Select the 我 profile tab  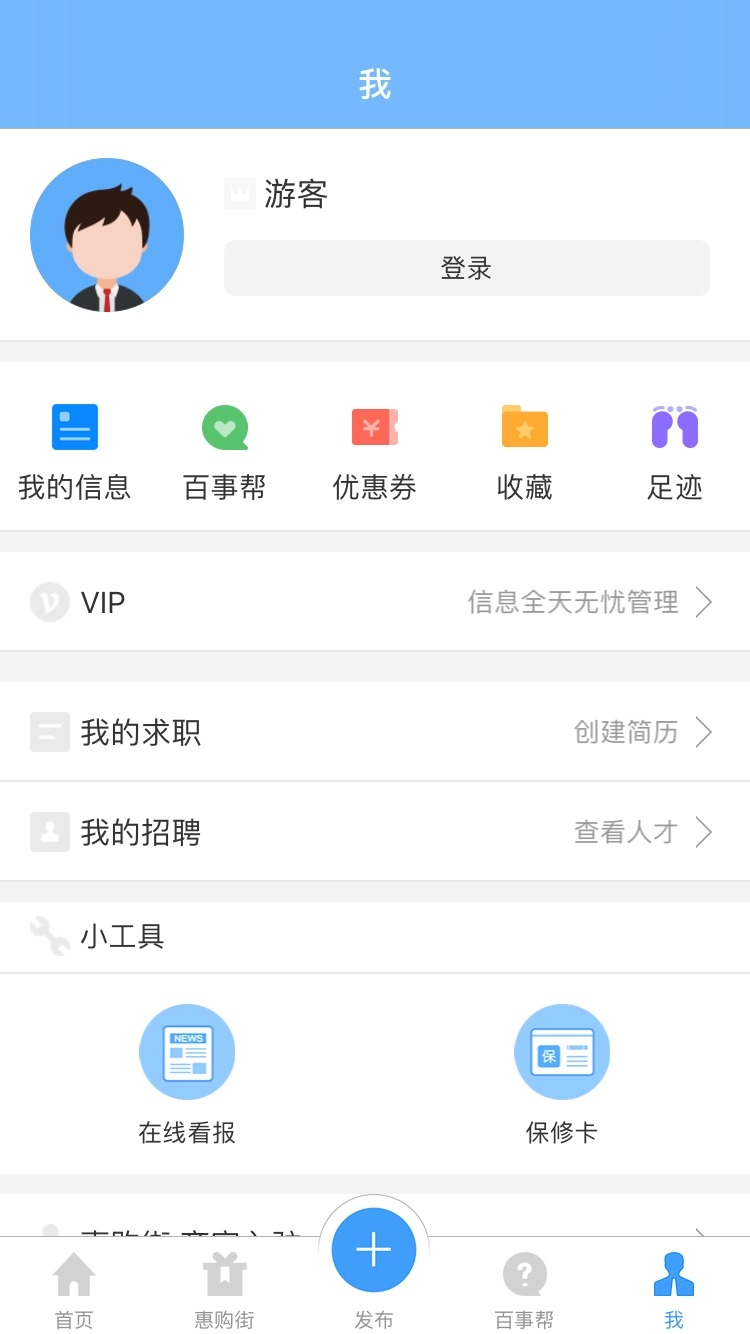point(674,1290)
